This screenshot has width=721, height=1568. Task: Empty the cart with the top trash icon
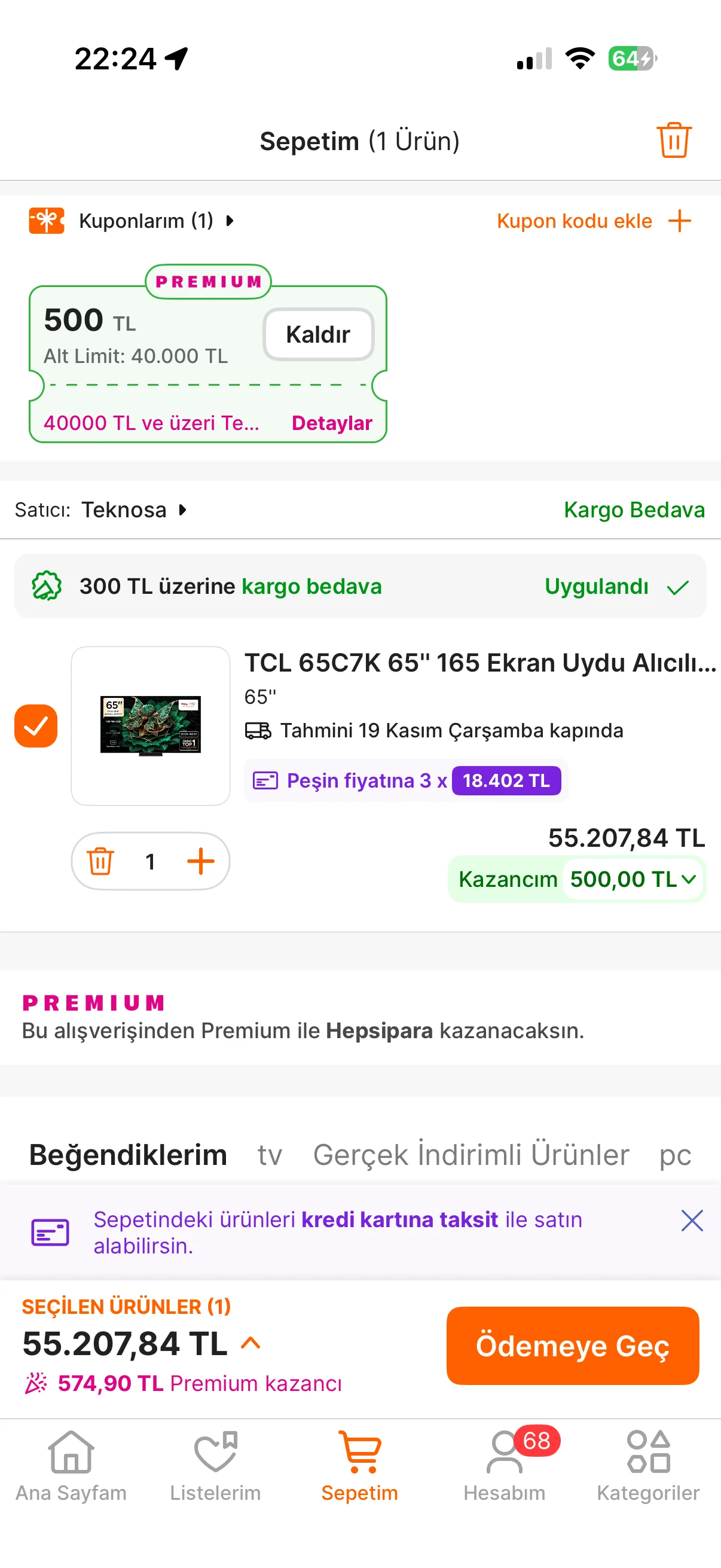[x=674, y=141]
